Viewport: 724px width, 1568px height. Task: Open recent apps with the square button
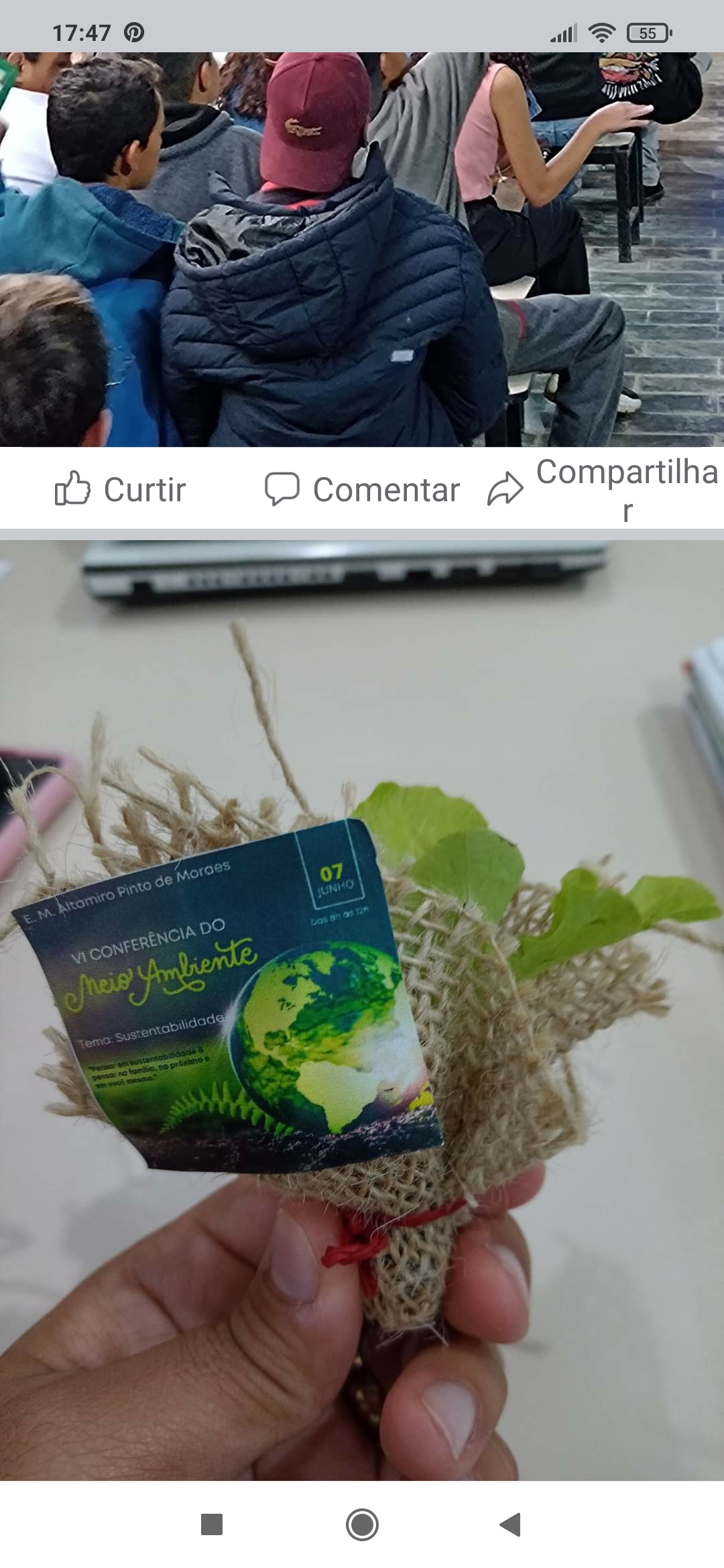tap(212, 1524)
